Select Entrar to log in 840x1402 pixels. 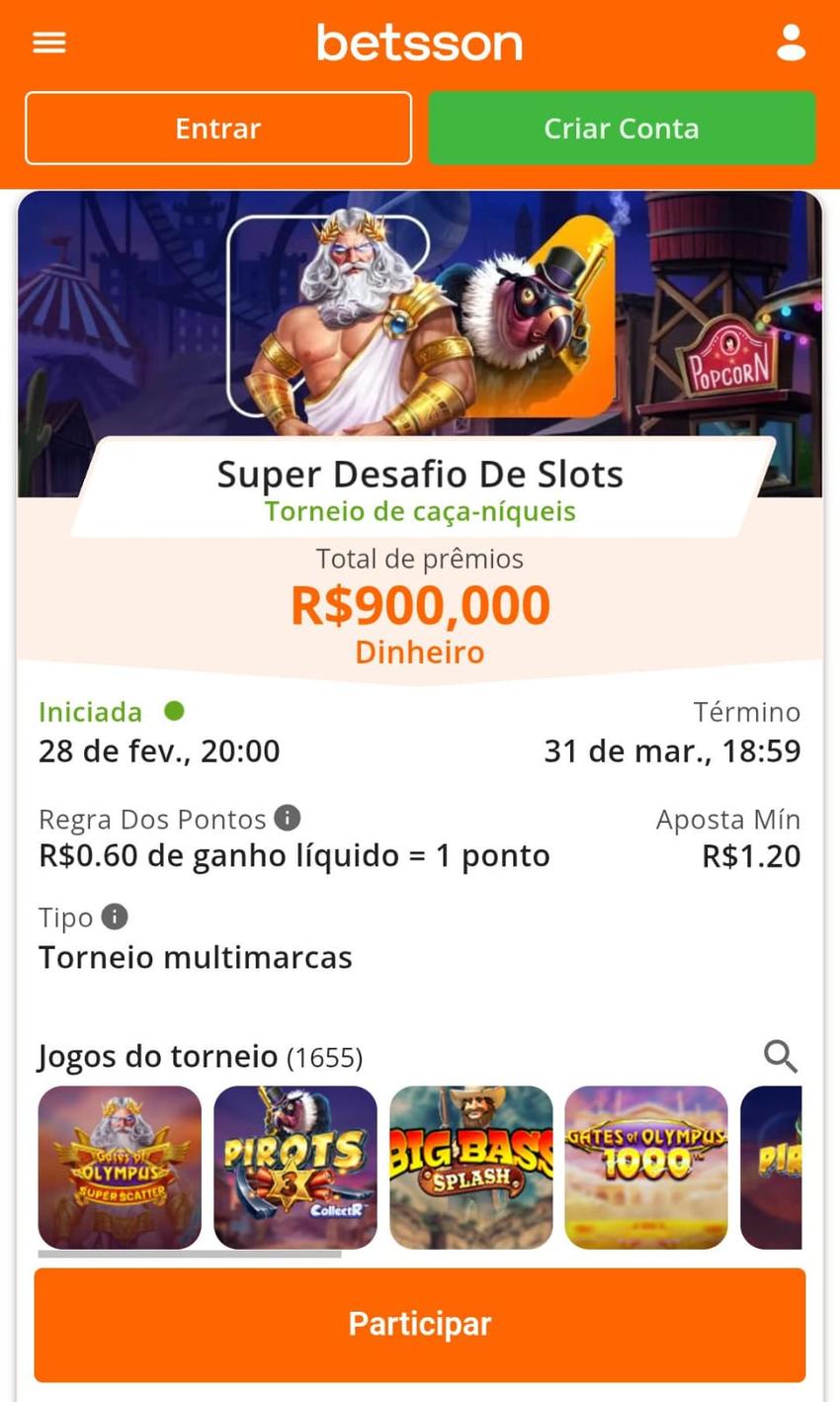217,128
